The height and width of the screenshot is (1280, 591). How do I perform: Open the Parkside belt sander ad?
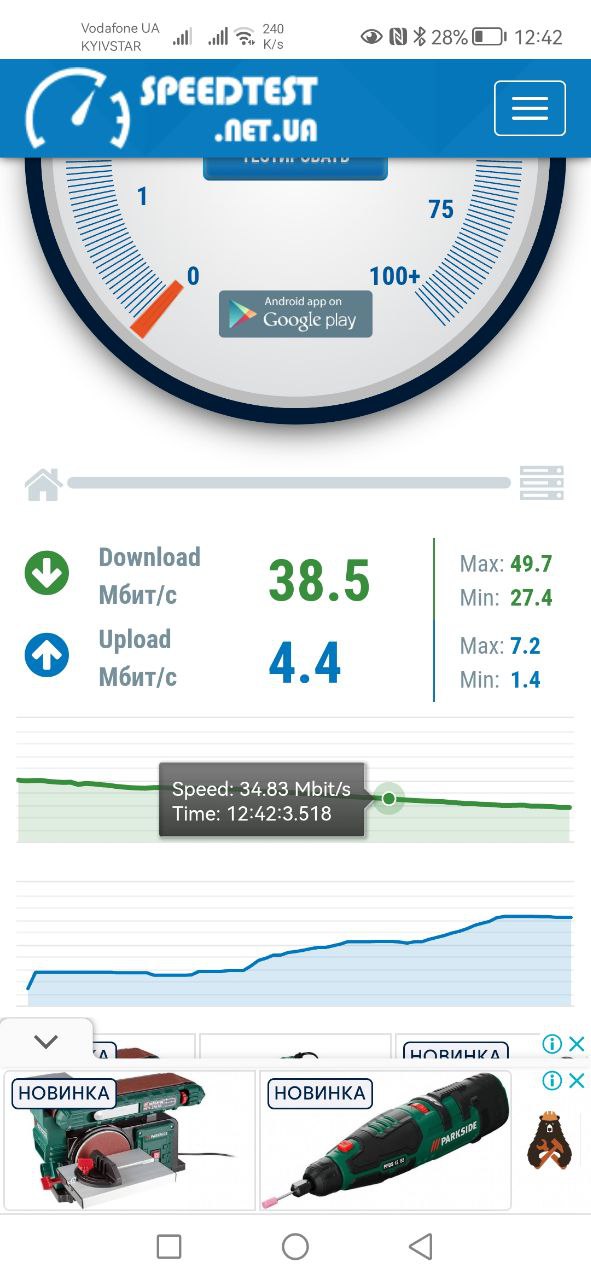(x=129, y=1140)
